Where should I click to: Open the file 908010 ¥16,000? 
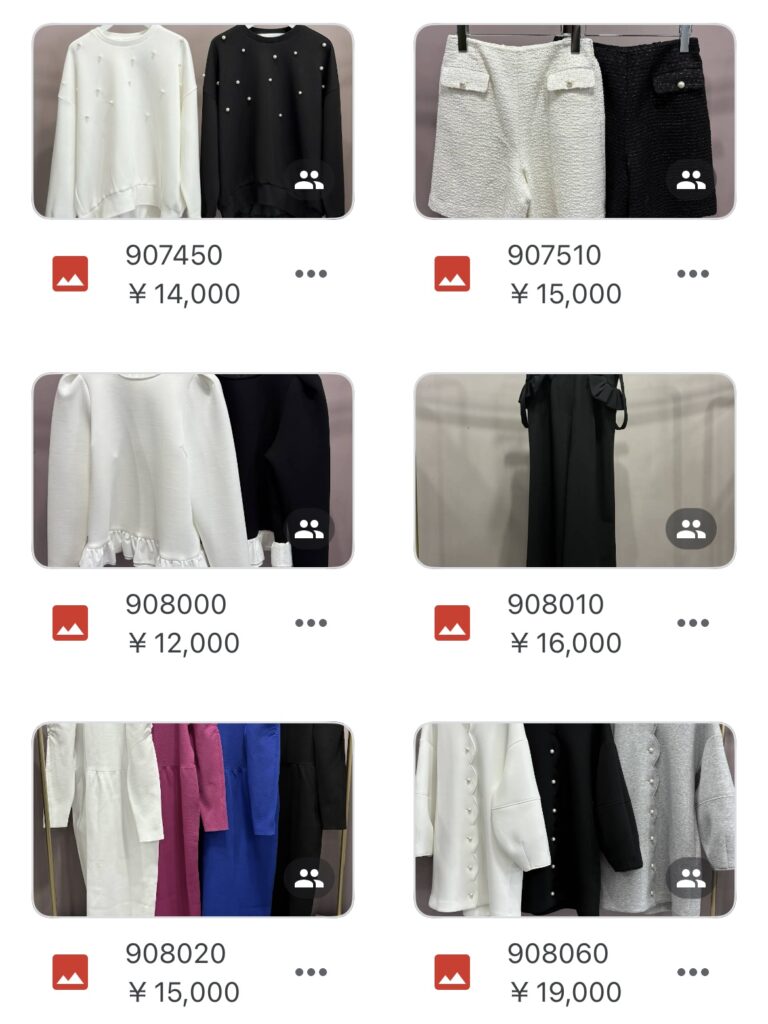tap(575, 470)
